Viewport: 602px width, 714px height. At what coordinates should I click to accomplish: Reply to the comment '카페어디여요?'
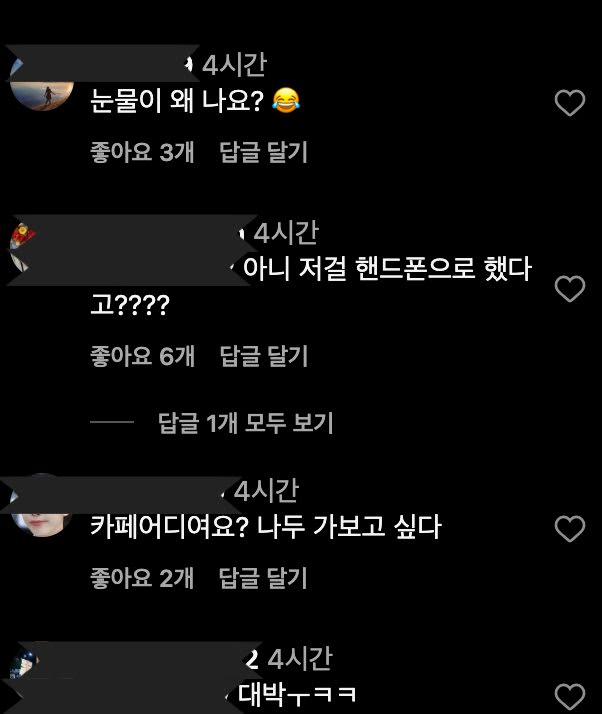click(x=263, y=578)
